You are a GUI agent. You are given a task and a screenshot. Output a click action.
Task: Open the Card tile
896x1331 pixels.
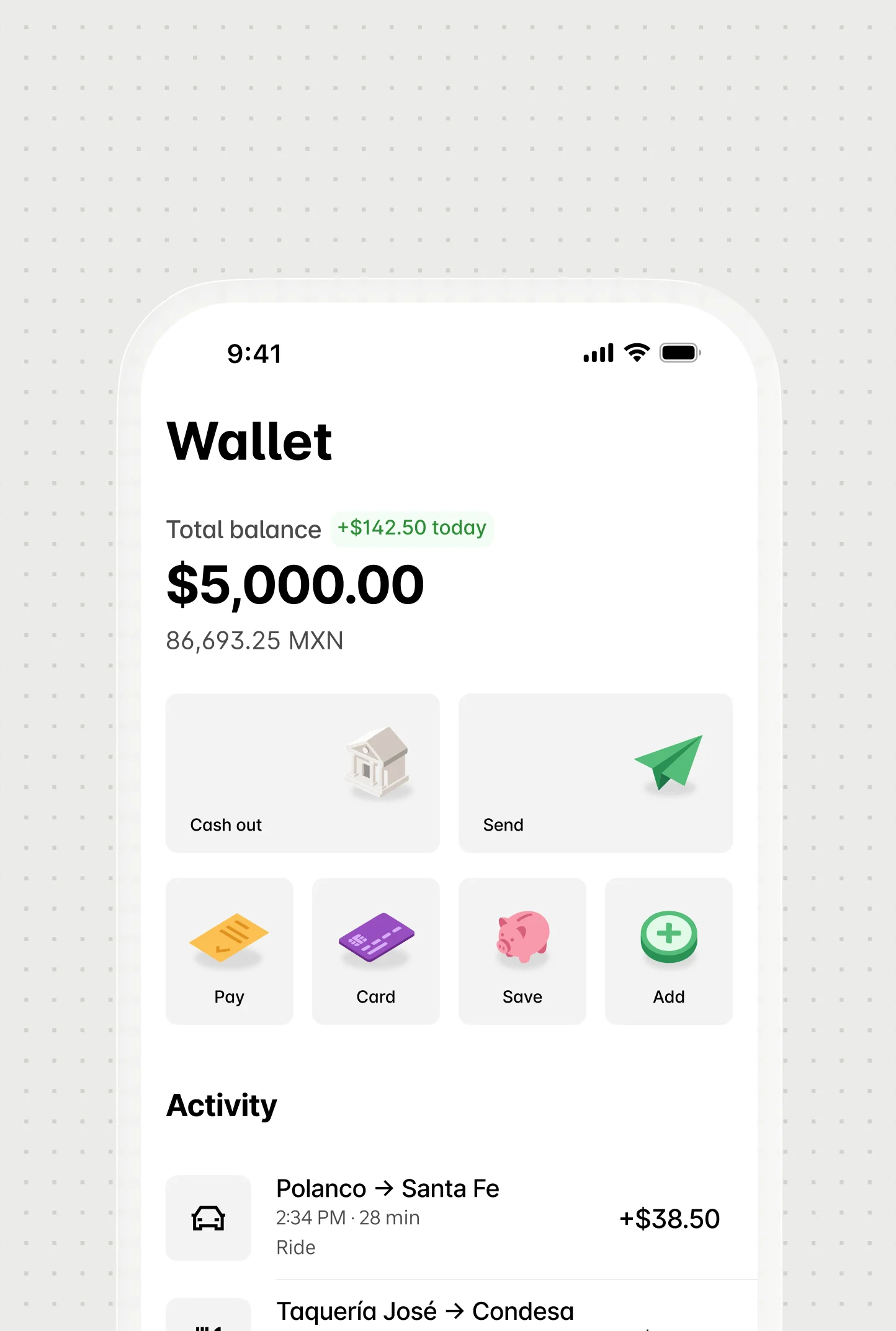tap(375, 950)
